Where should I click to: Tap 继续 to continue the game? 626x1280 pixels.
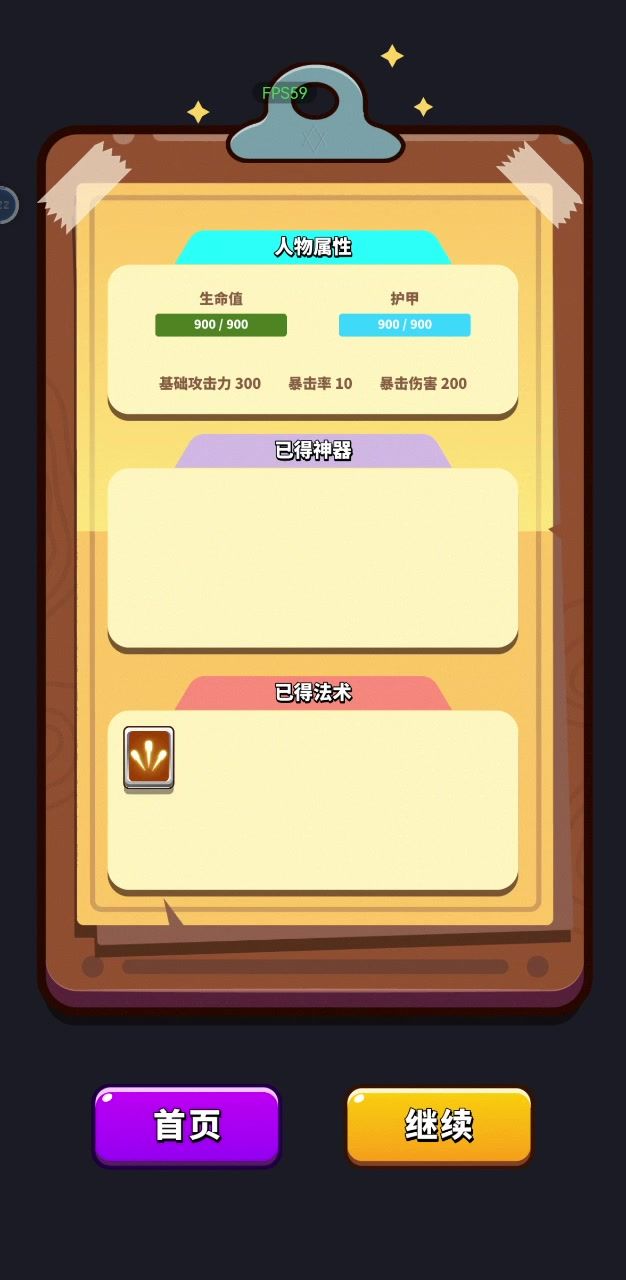439,1125
